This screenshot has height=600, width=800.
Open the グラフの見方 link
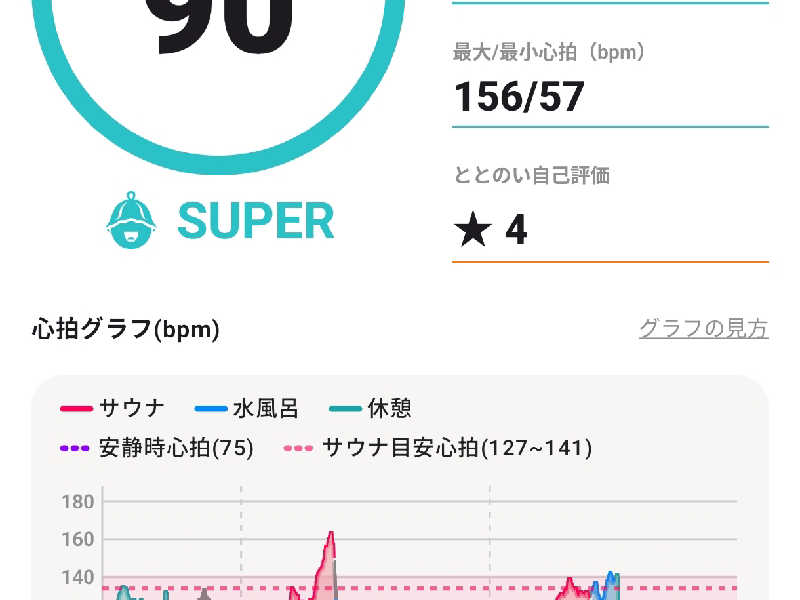(x=703, y=328)
